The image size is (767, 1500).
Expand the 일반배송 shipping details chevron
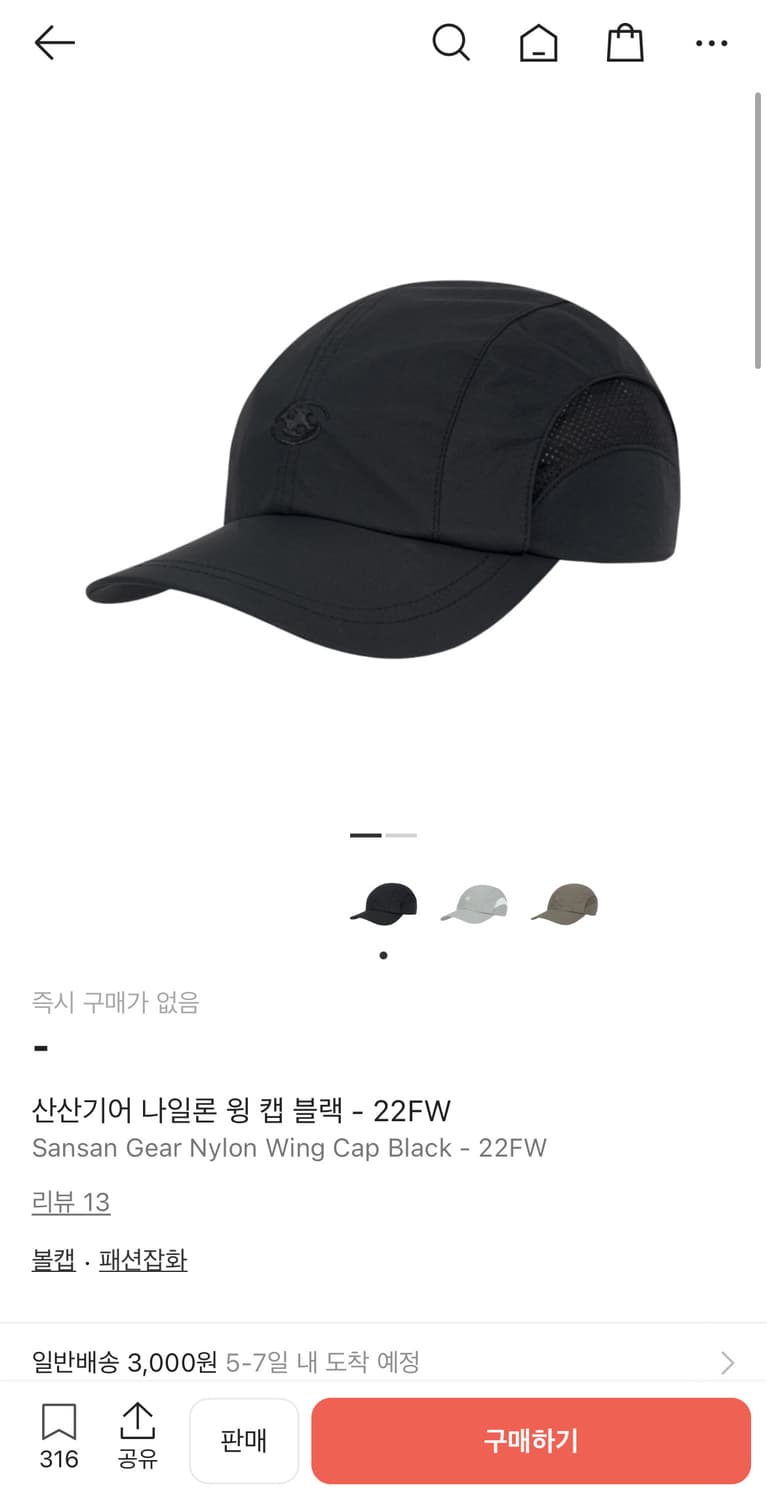click(728, 1361)
